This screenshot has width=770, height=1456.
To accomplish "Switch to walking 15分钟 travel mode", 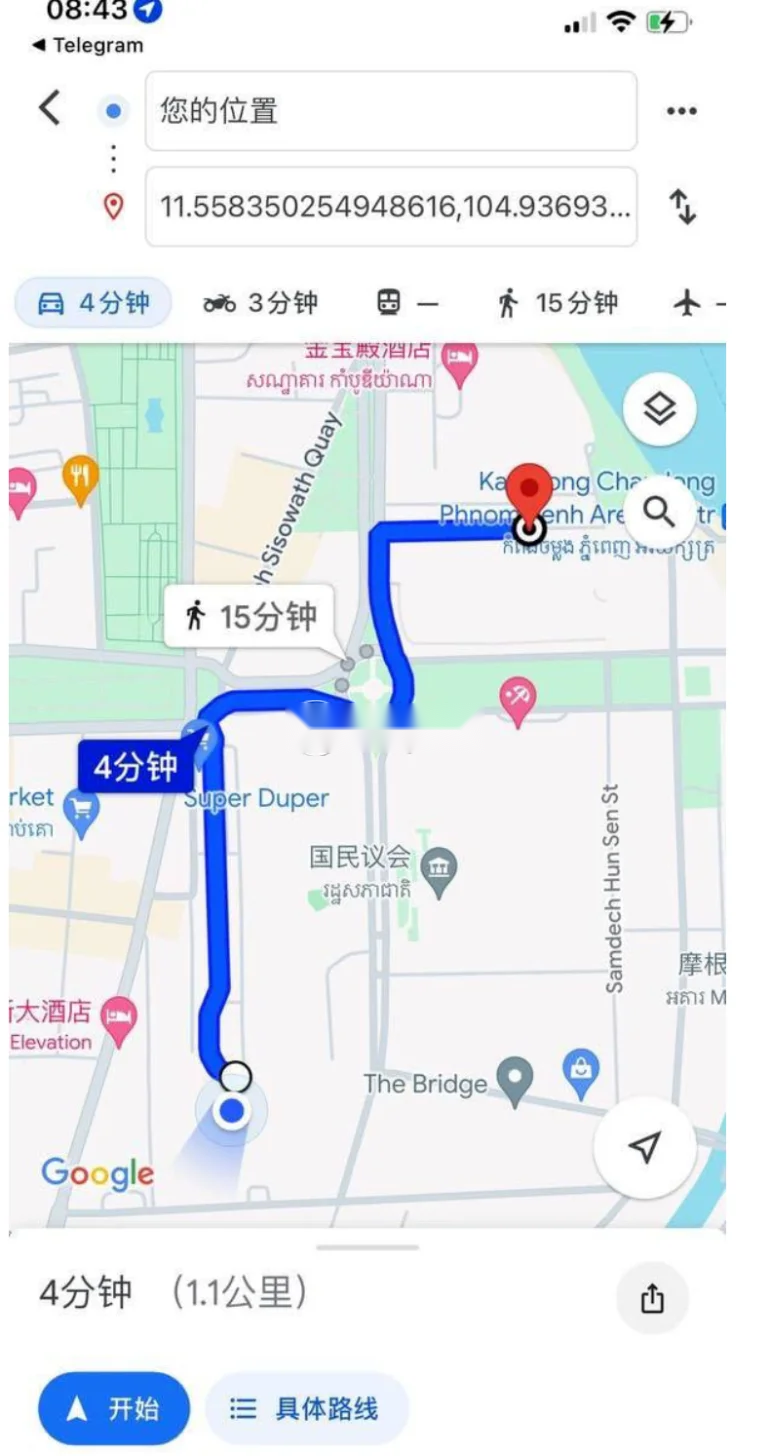I will click(x=557, y=303).
